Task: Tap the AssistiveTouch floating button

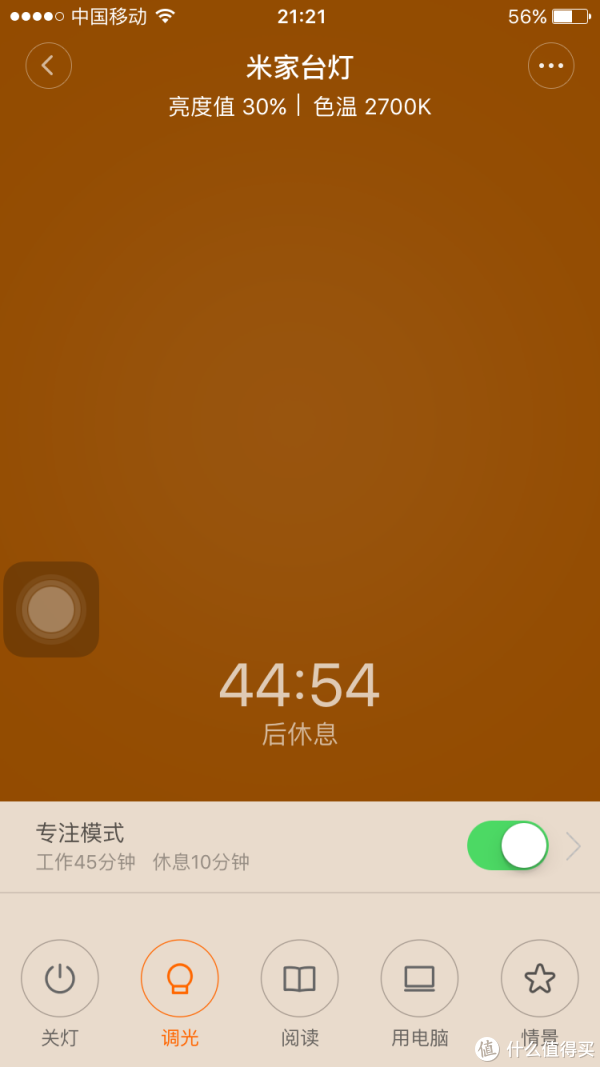Action: pos(51,609)
